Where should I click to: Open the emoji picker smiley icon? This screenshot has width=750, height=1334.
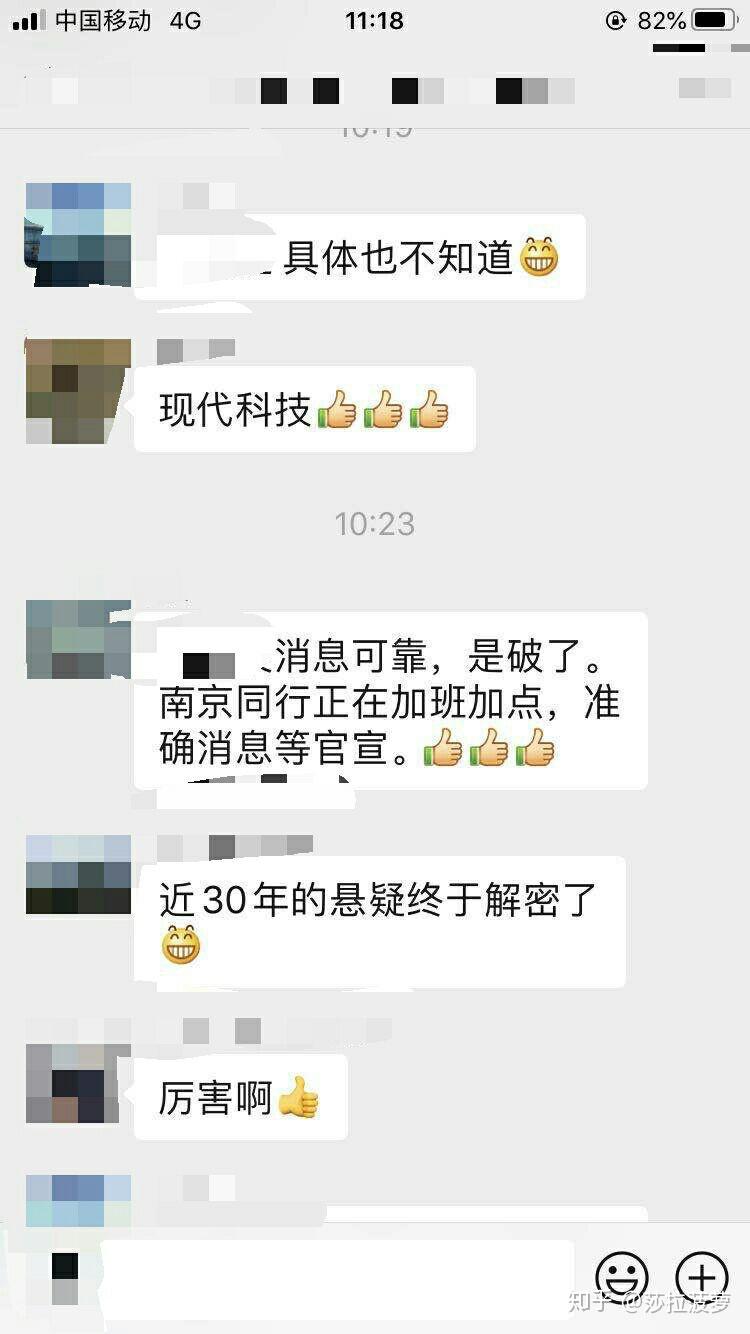pyautogui.click(x=622, y=1278)
